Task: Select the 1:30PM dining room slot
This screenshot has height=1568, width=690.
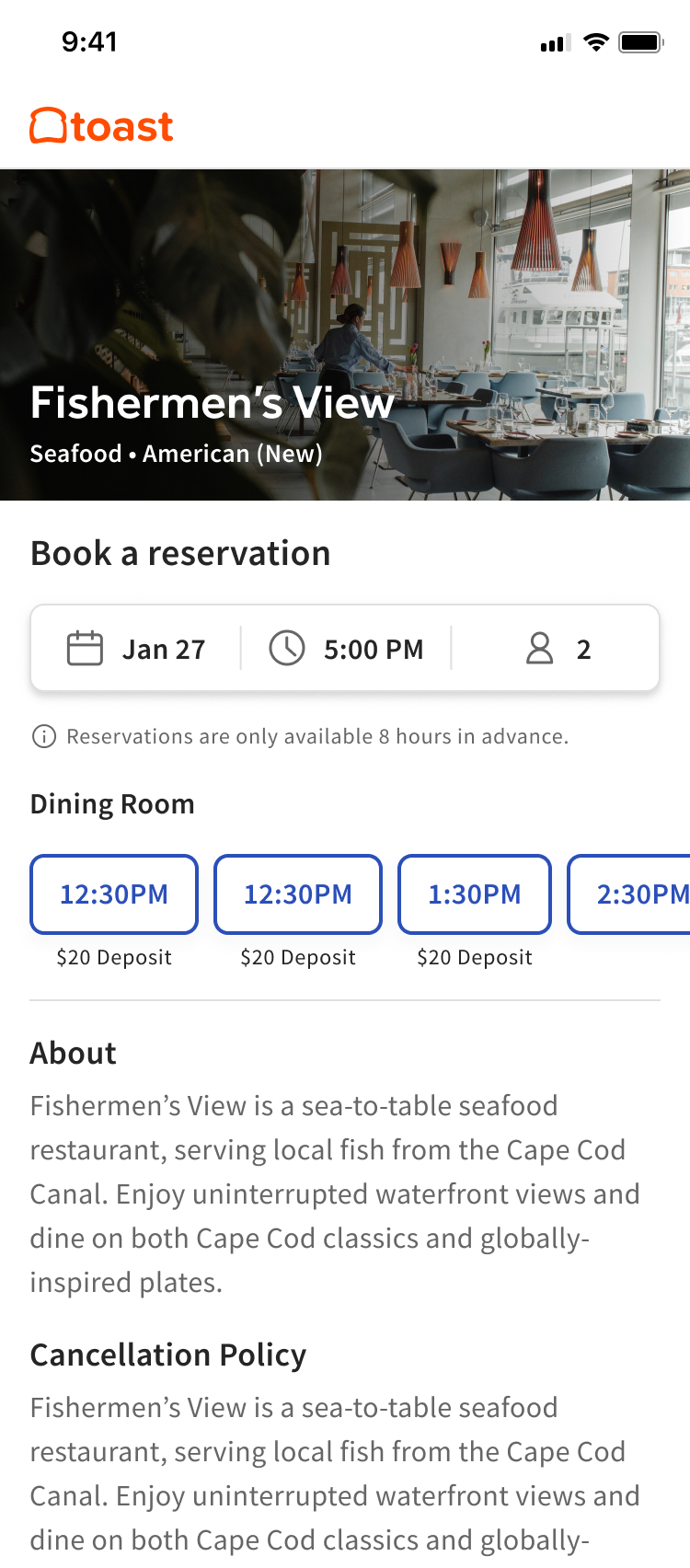Action: 475,894
